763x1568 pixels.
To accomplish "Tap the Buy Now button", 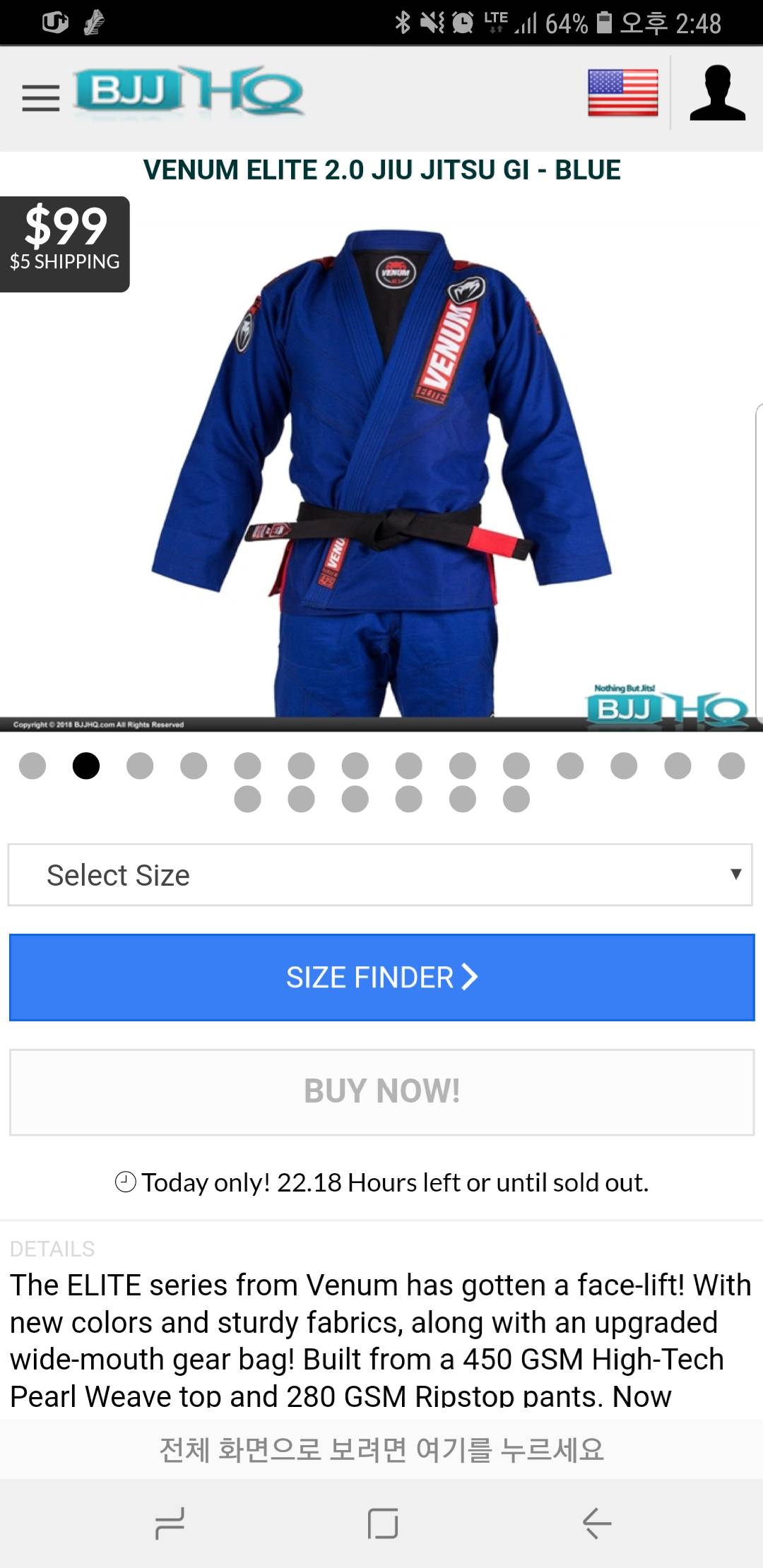I will point(381,1092).
